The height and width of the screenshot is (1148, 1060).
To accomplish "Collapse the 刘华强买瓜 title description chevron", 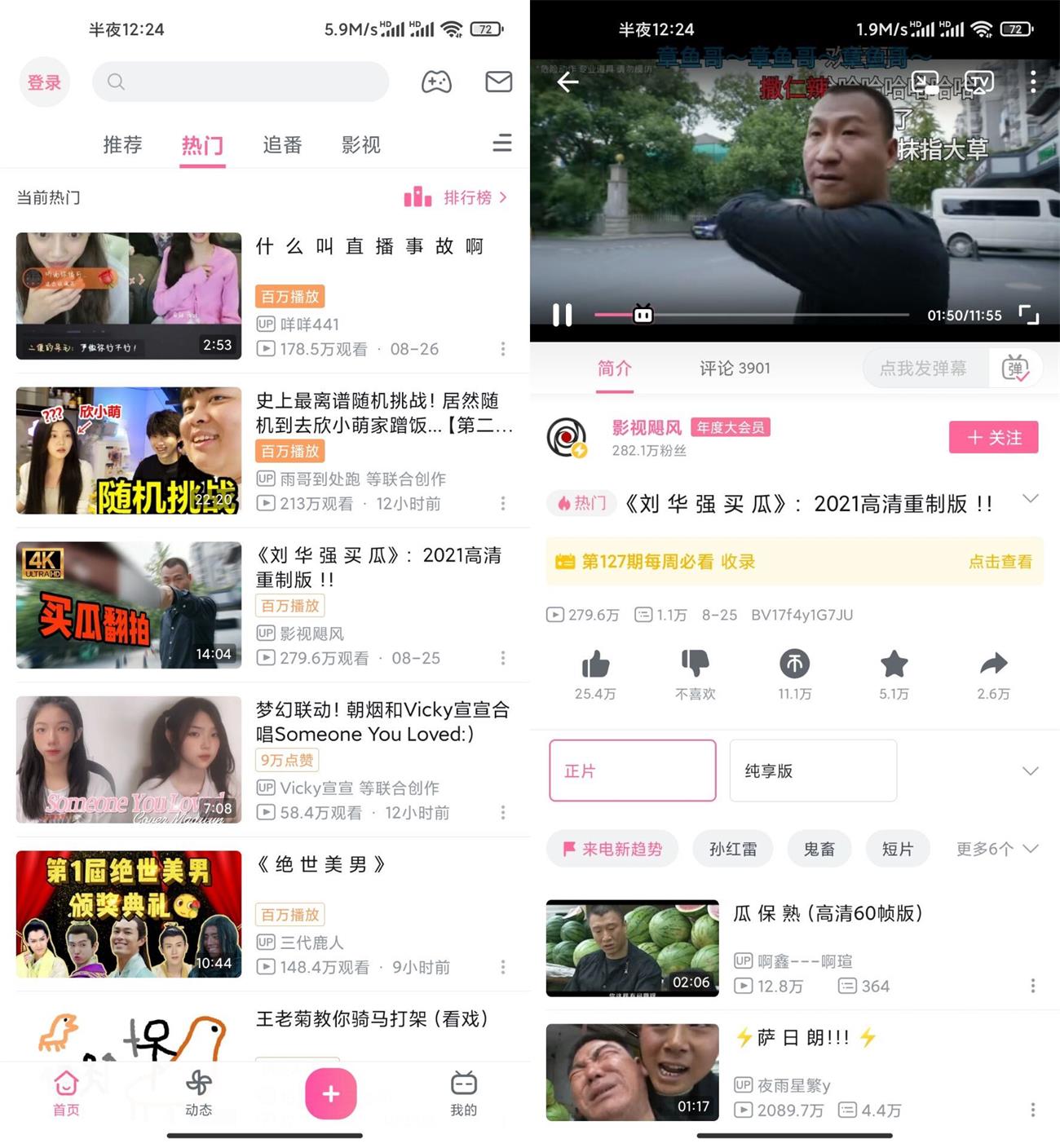I will [x=1031, y=498].
